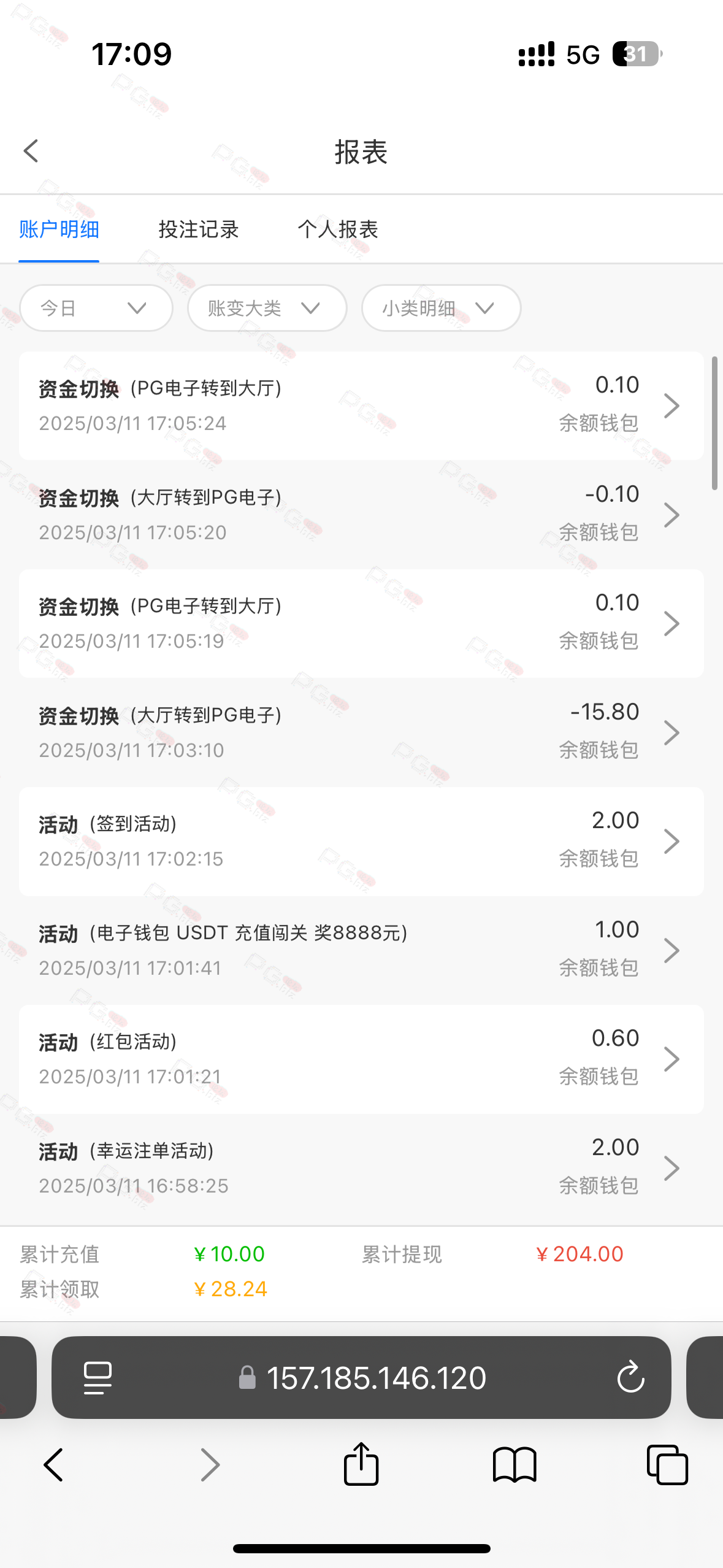Open the 幸运注单活动 record
This screenshot has height=1568, width=723.
361,1168
